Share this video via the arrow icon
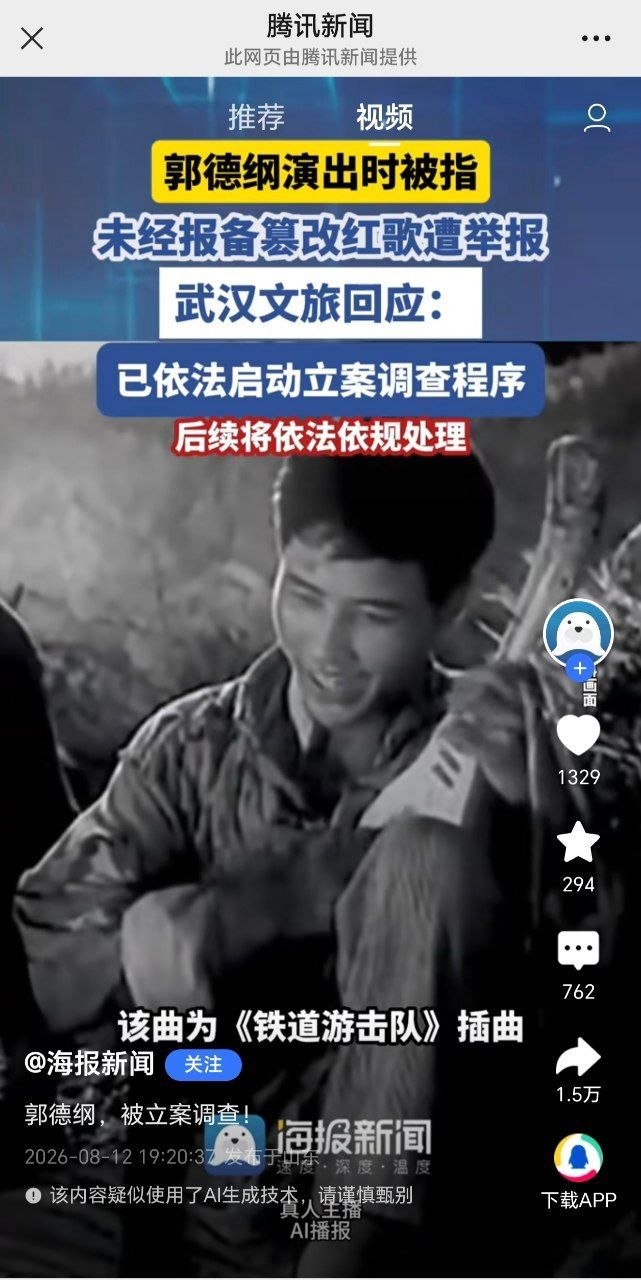The height and width of the screenshot is (1280, 641). pos(578,1057)
